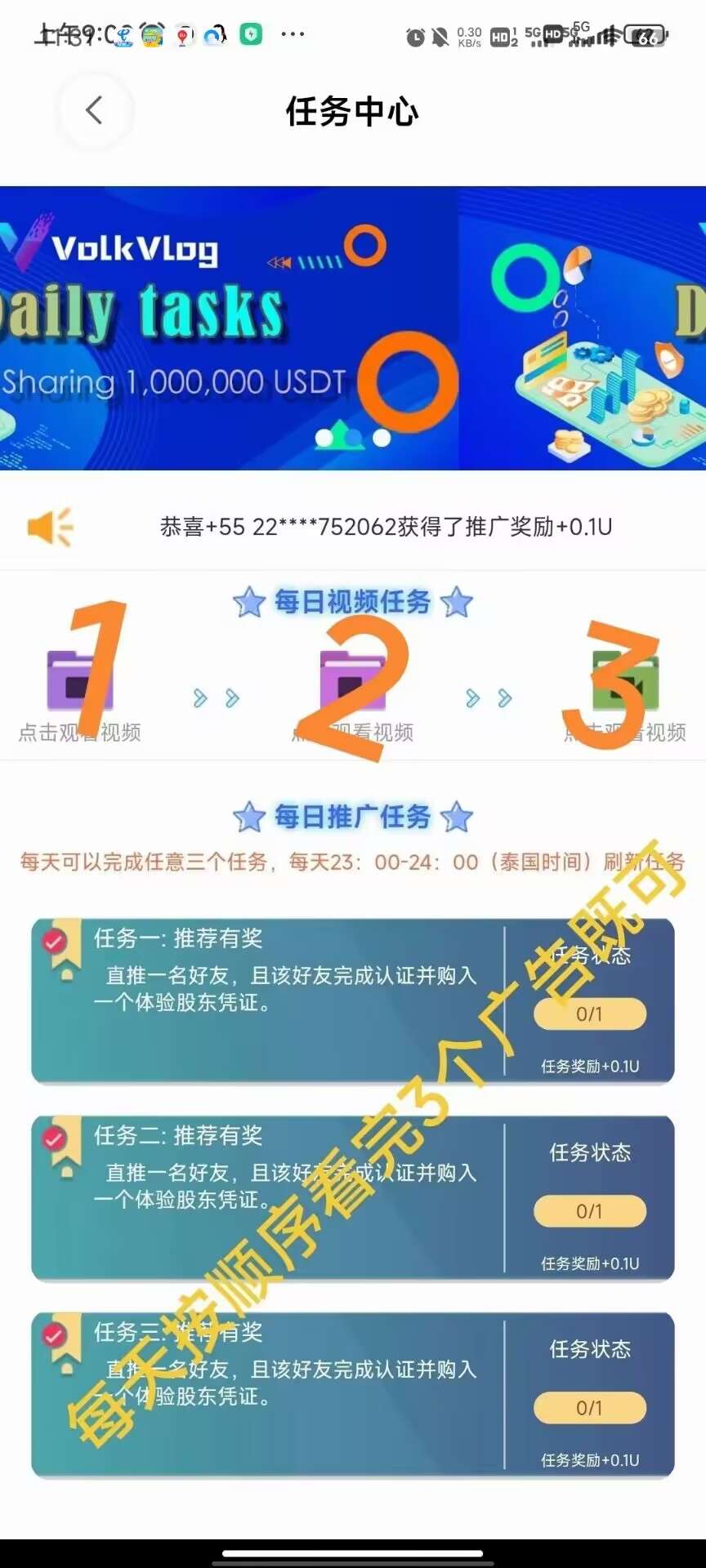The width and height of the screenshot is (706, 1568).
Task: Go back from 任务中心 page
Action: tap(94, 110)
